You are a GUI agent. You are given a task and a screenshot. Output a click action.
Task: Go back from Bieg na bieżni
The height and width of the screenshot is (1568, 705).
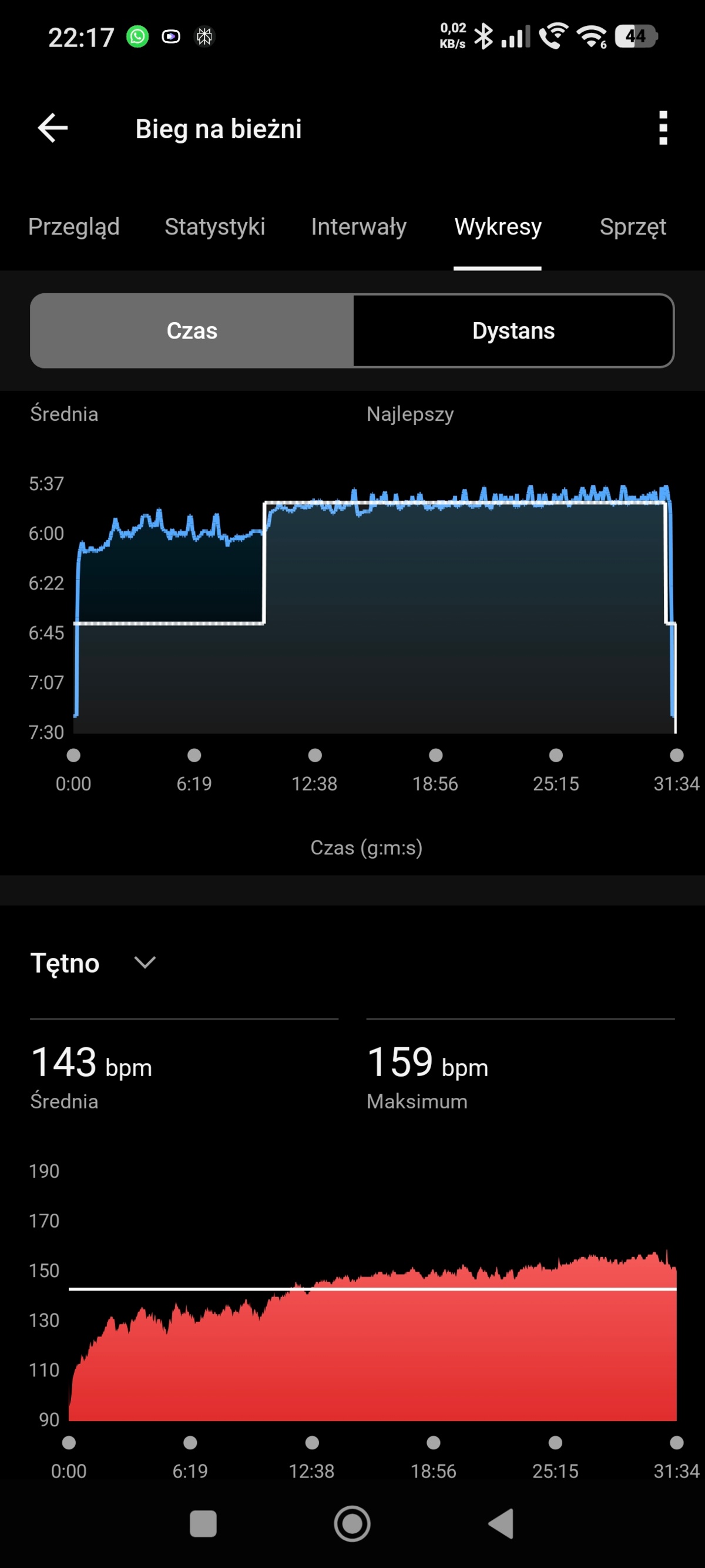coord(52,129)
